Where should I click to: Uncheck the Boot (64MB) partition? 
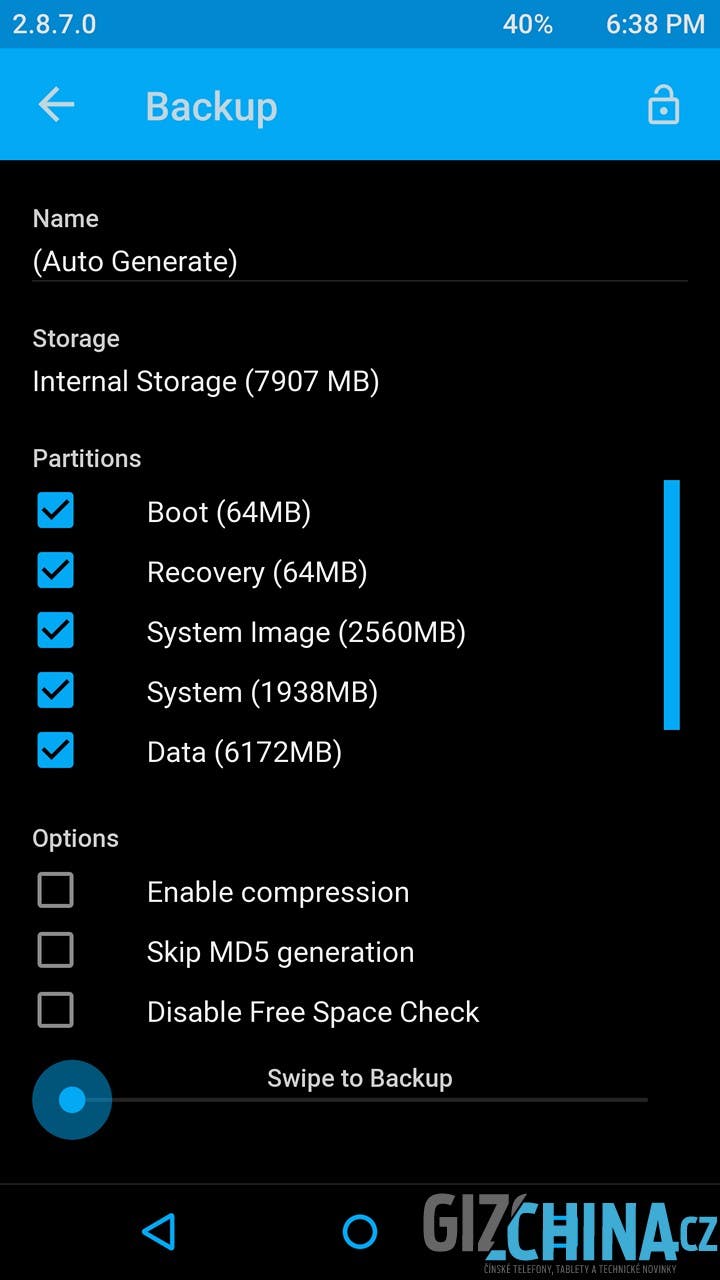pyautogui.click(x=55, y=511)
